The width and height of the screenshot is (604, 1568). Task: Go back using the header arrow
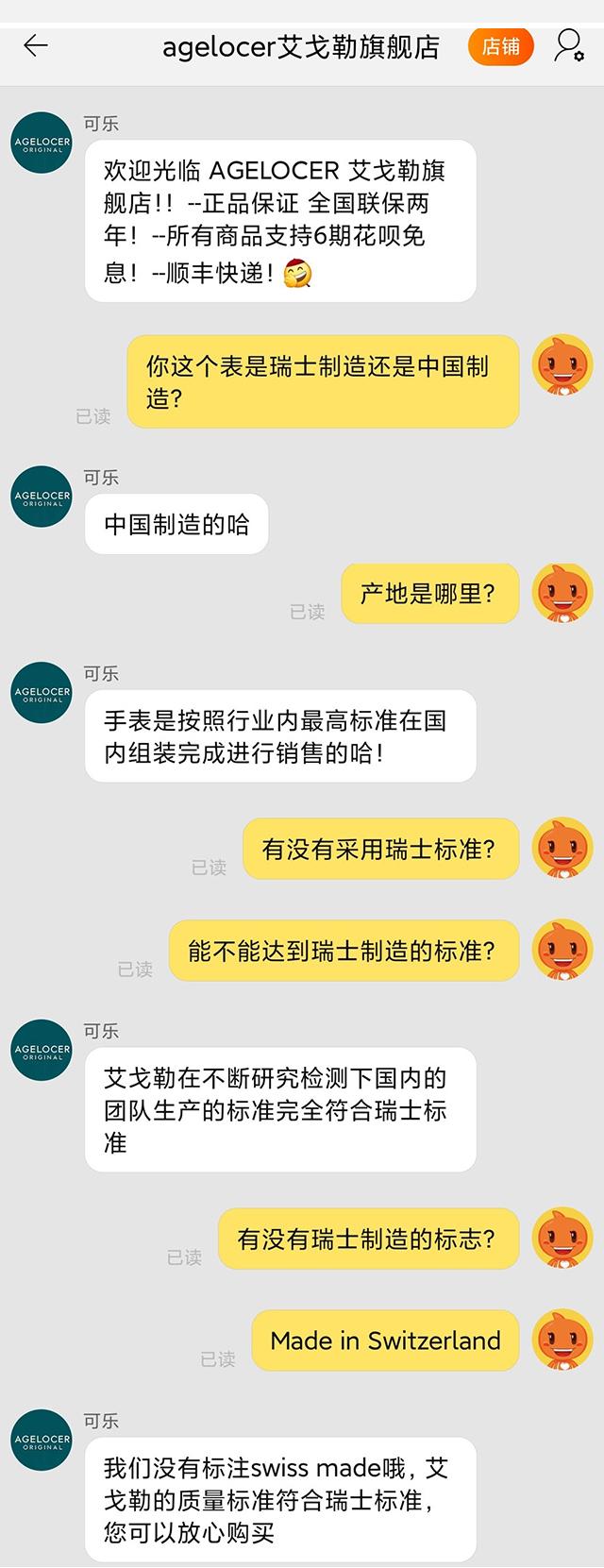click(36, 45)
